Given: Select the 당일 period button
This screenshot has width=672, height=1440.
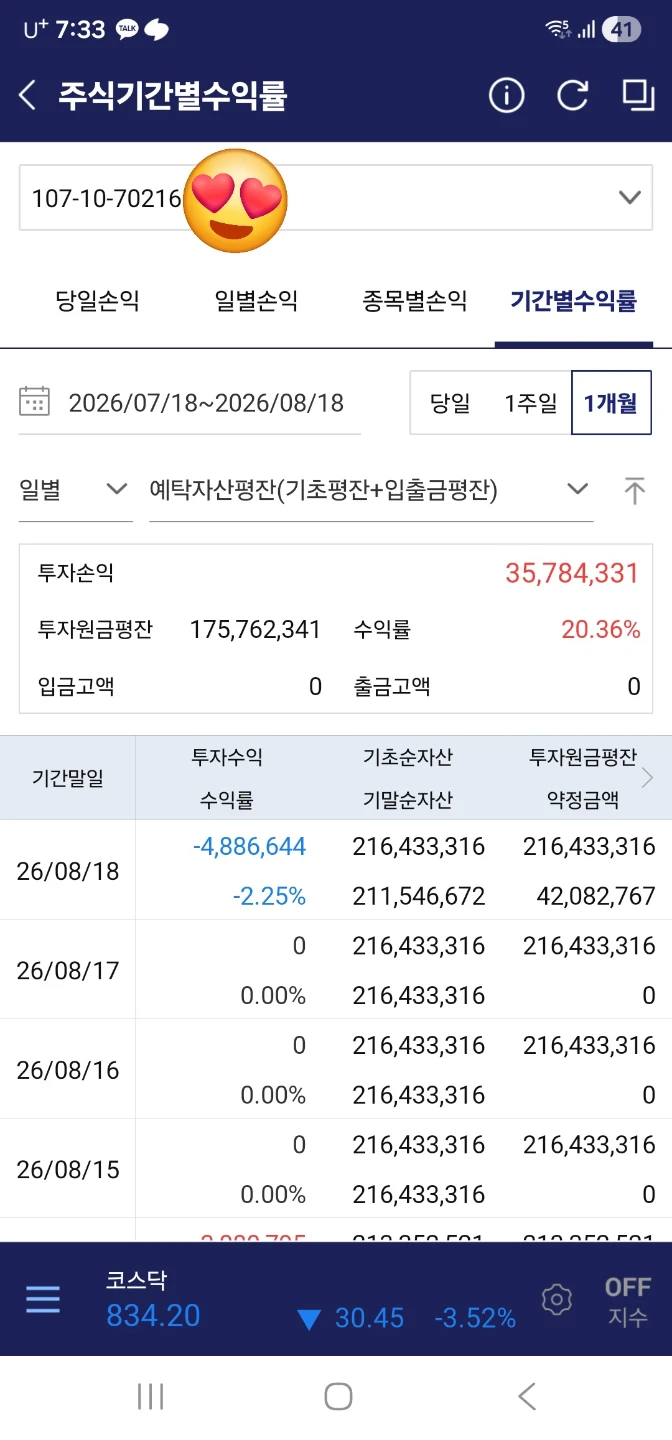Looking at the screenshot, I should 451,403.
